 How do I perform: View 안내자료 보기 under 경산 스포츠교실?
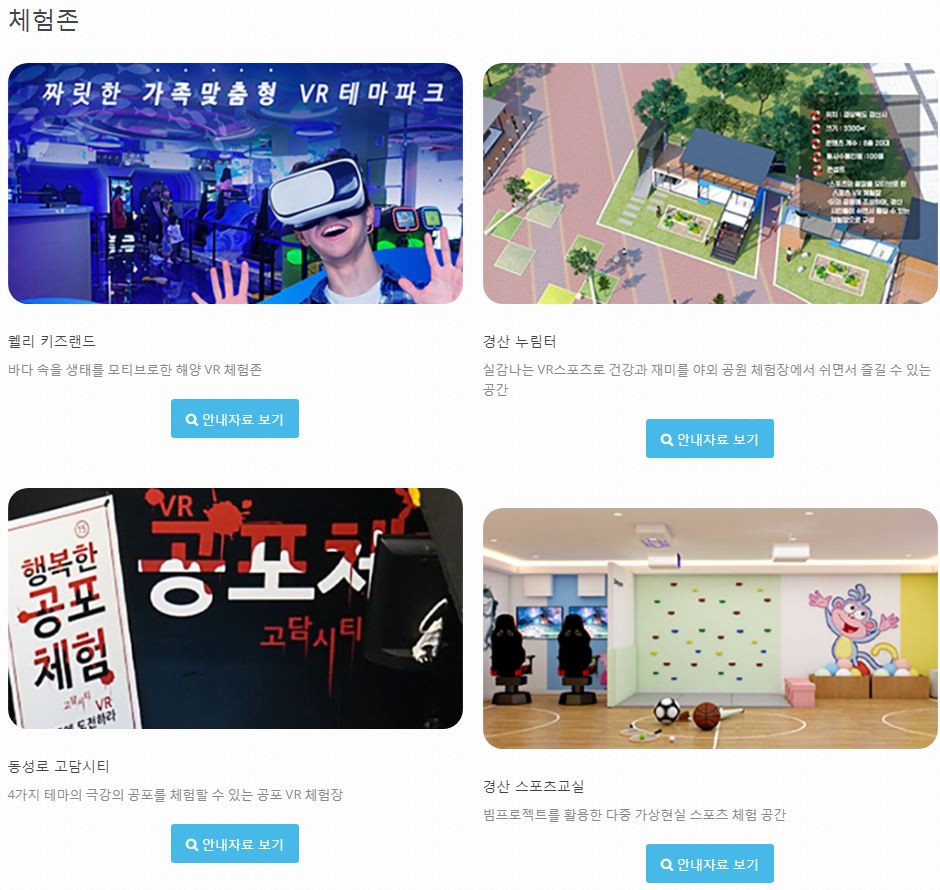click(710, 864)
